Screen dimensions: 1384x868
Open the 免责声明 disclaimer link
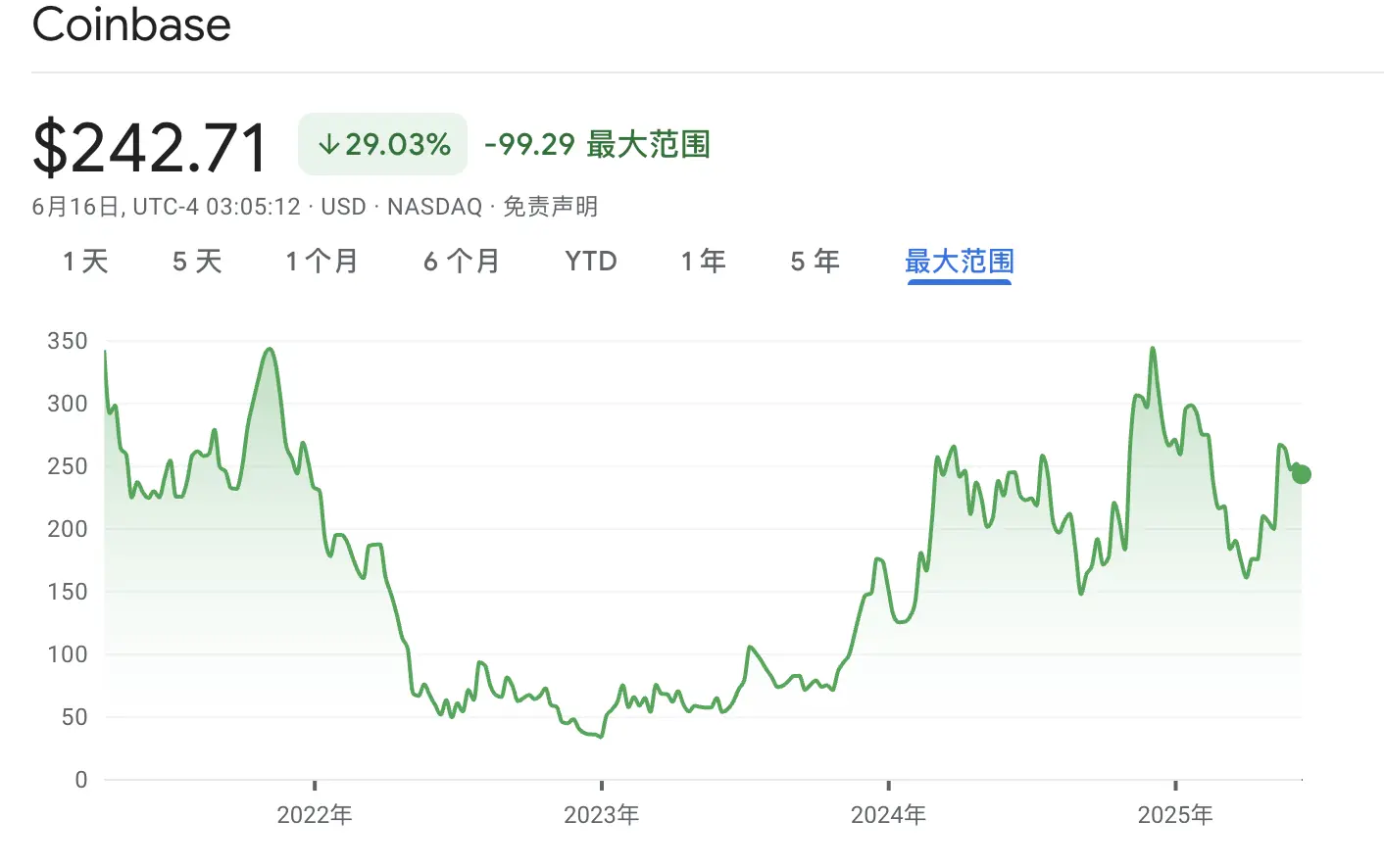(550, 207)
